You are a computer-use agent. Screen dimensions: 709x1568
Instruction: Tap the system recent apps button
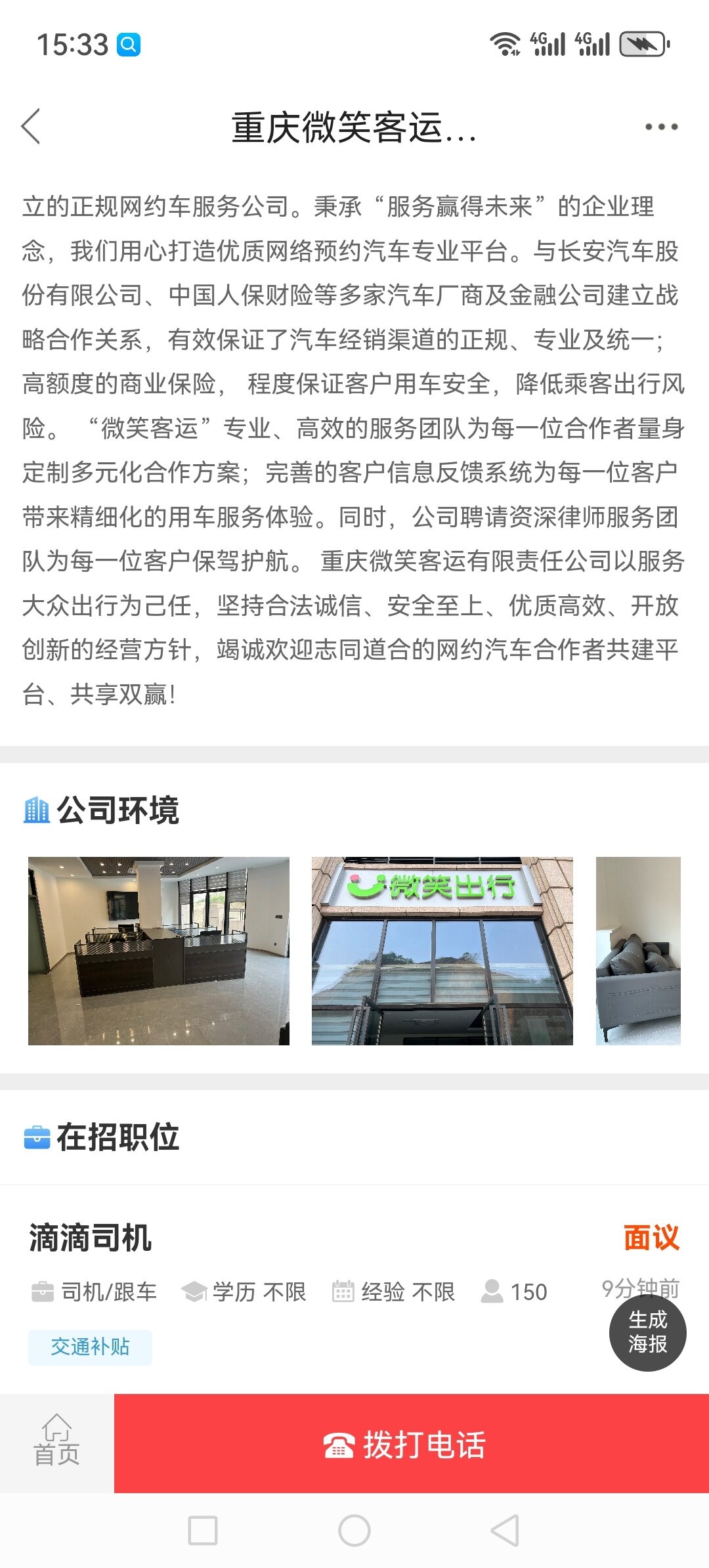coord(203,1531)
